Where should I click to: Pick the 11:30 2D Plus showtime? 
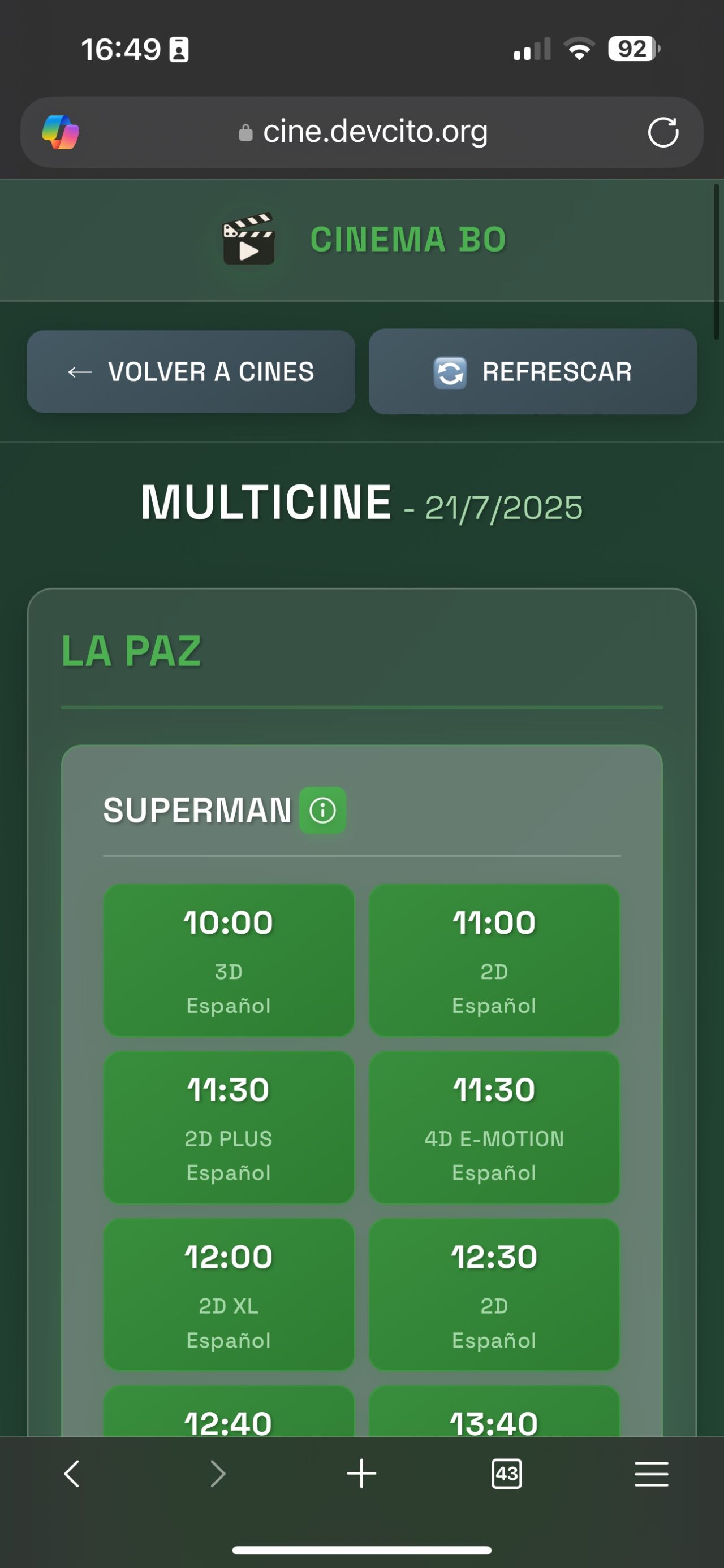[x=229, y=1127]
